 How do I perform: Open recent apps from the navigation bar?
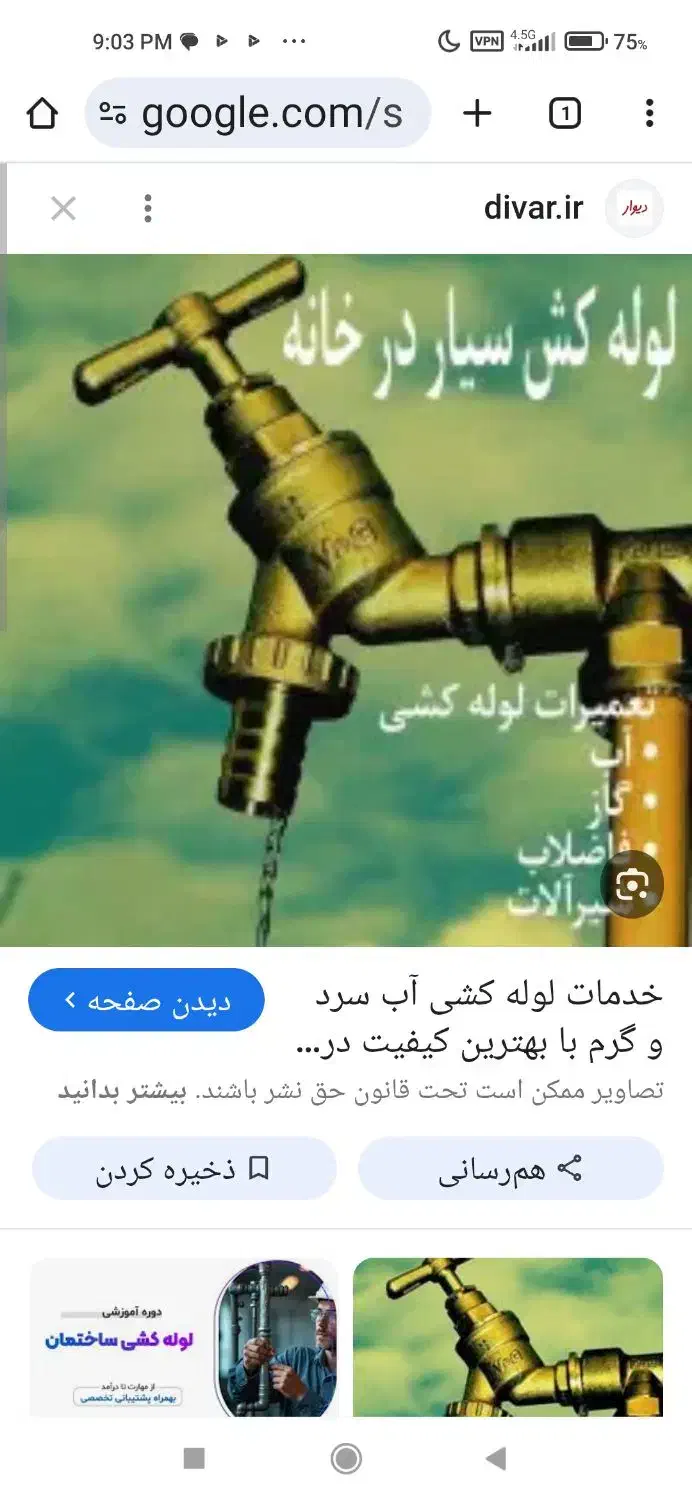(194, 1459)
